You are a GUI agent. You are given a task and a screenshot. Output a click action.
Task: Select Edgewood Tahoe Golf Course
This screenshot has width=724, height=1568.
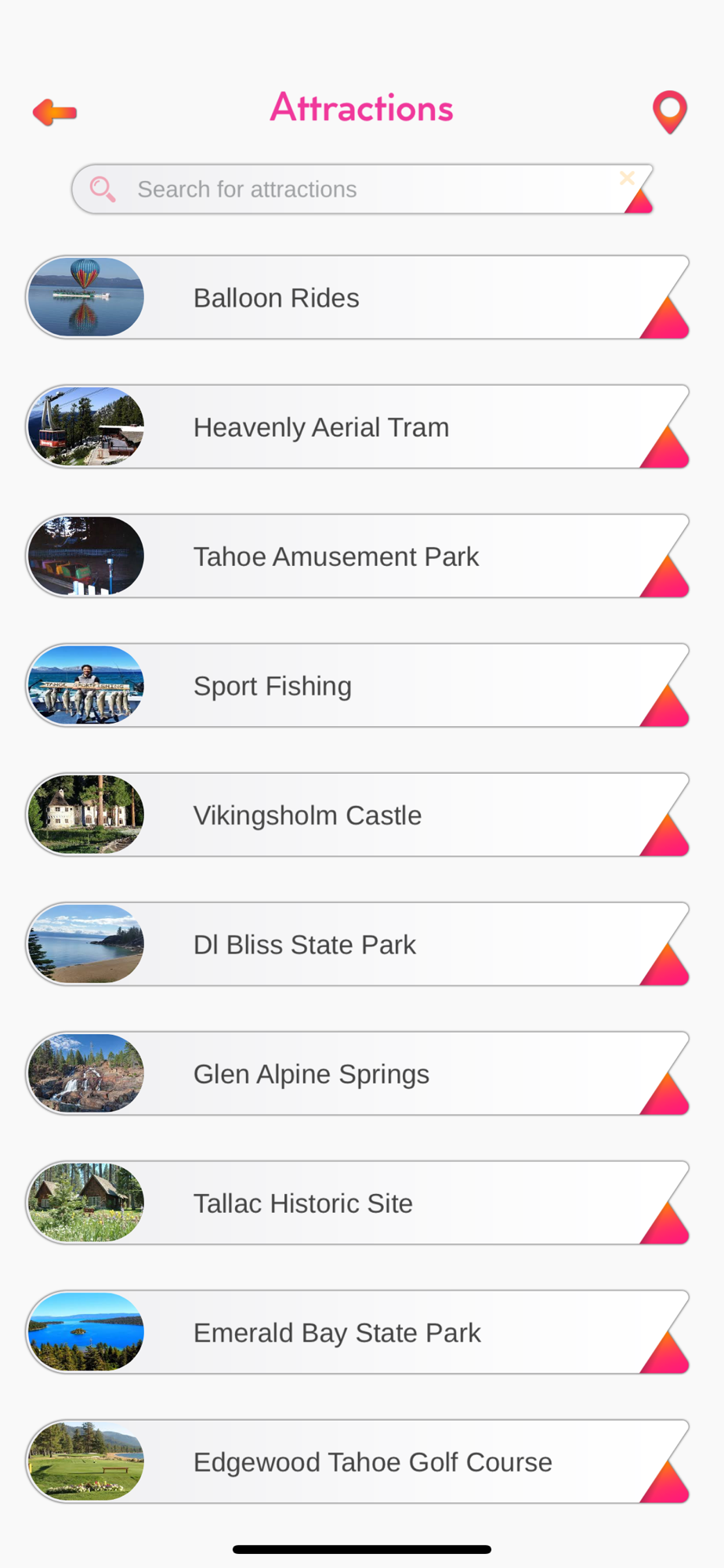(357, 1461)
